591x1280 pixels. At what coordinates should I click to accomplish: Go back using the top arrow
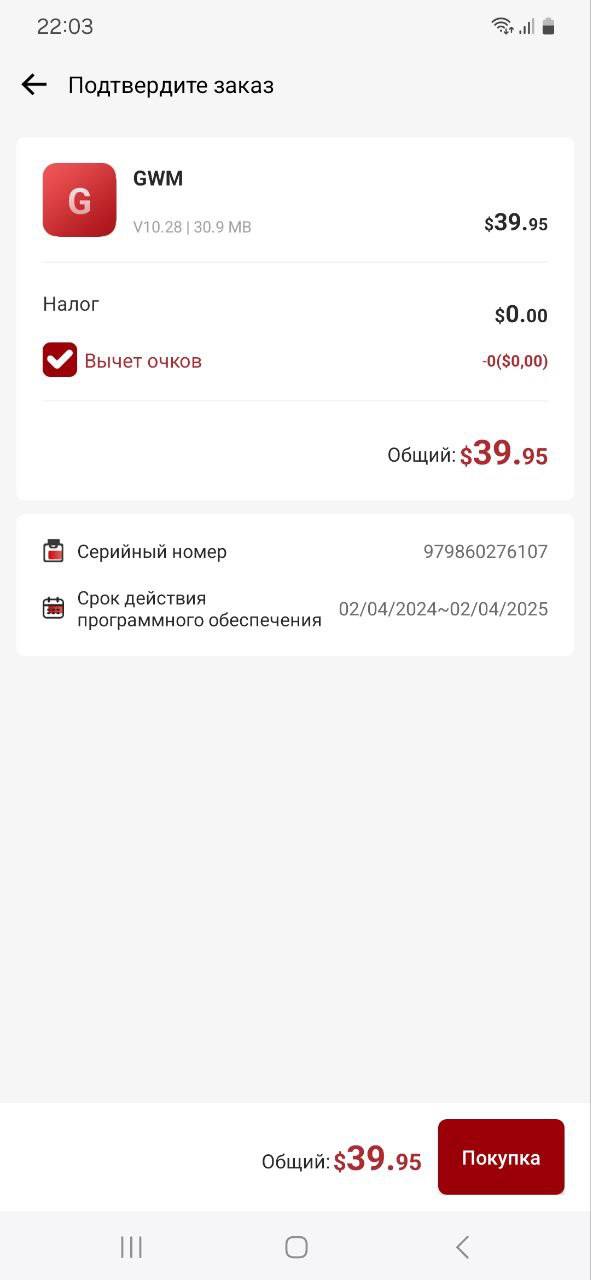(x=34, y=85)
